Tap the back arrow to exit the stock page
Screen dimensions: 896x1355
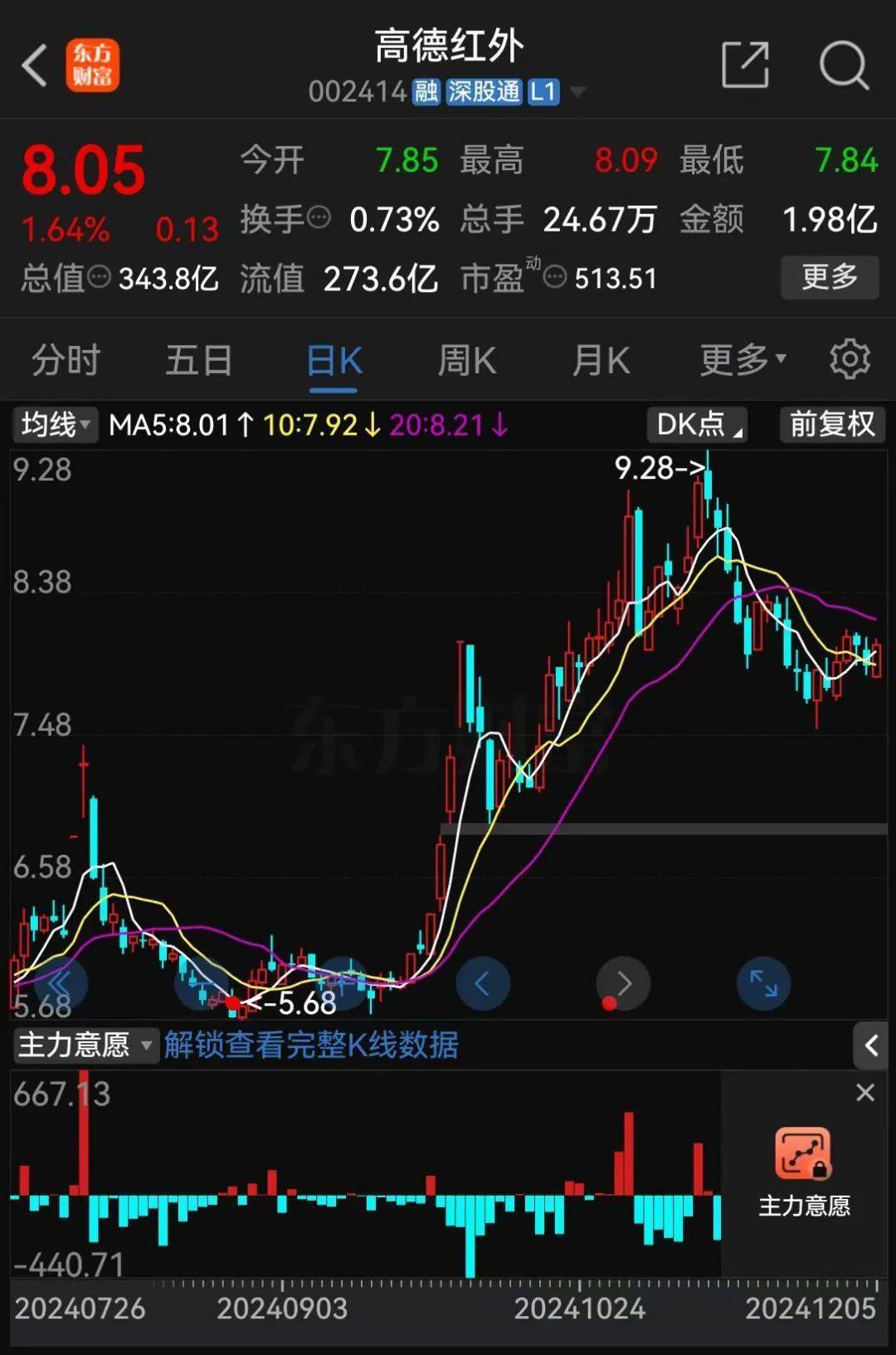click(x=33, y=65)
